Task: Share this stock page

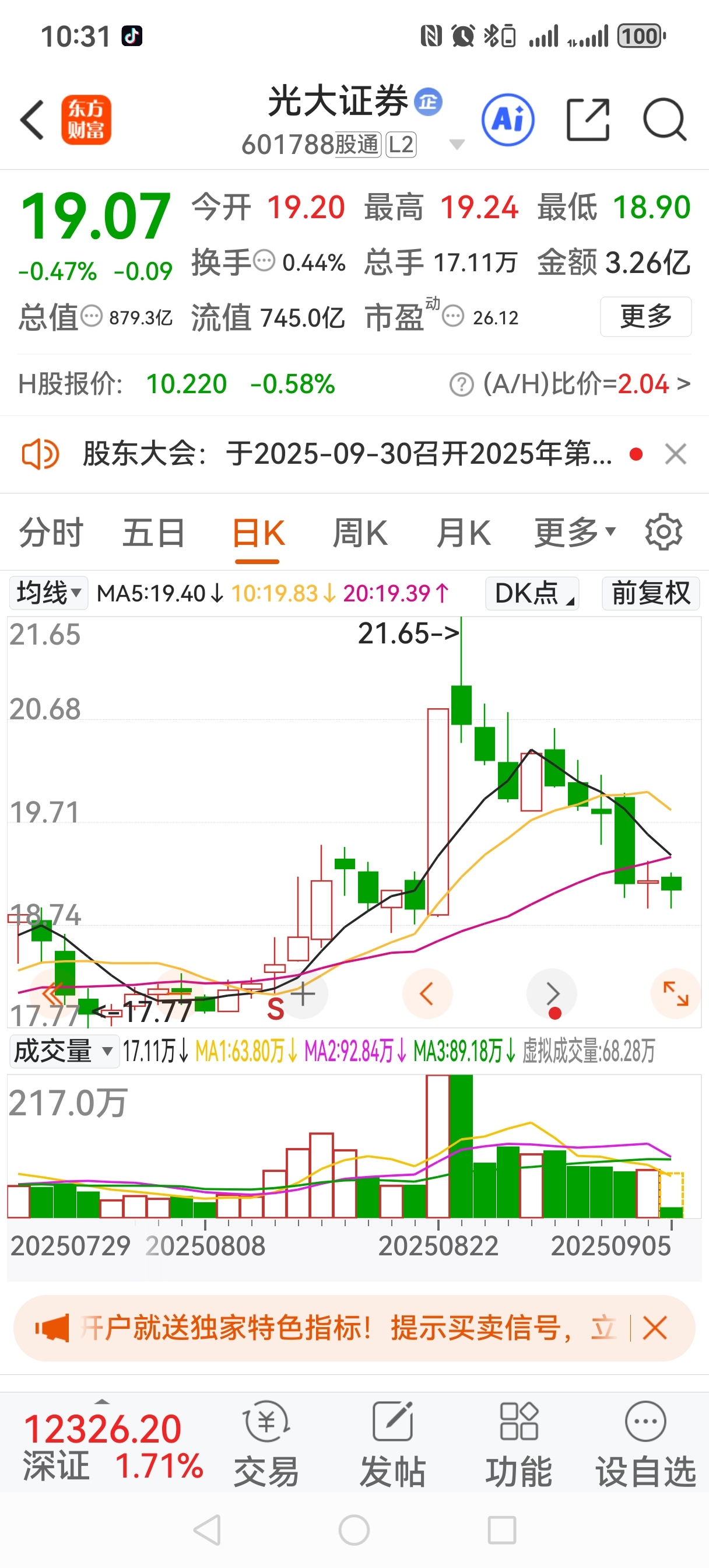Action: pyautogui.click(x=588, y=120)
